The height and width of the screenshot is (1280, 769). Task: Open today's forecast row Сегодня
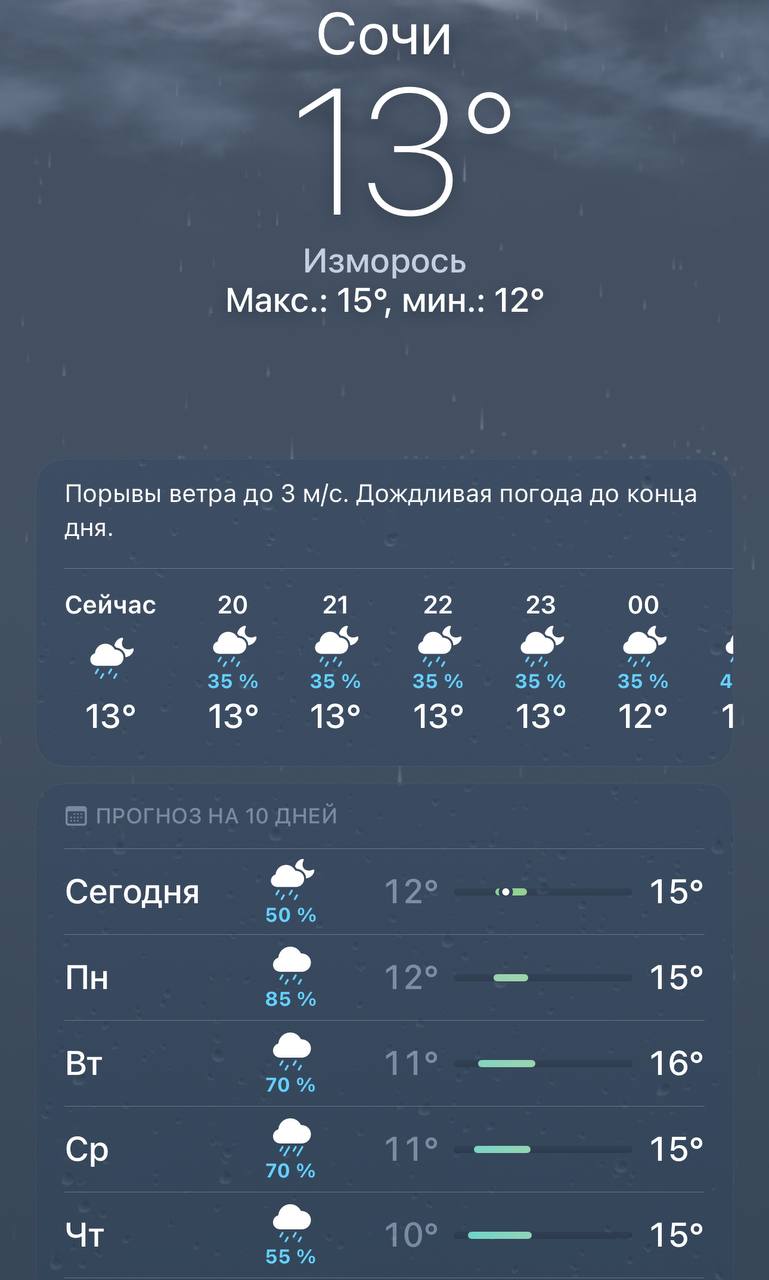(x=384, y=892)
